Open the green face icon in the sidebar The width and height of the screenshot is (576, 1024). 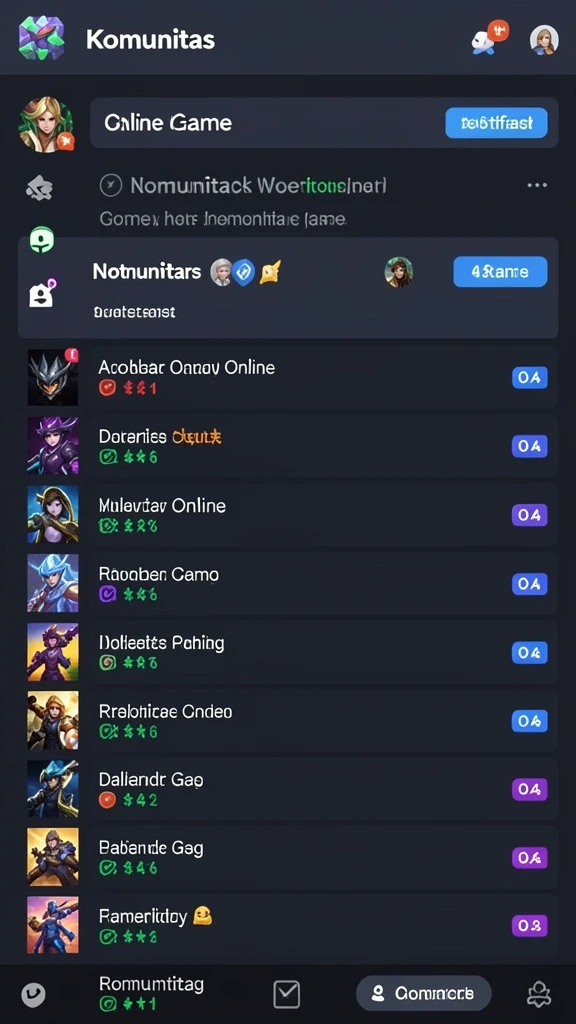tap(42, 240)
